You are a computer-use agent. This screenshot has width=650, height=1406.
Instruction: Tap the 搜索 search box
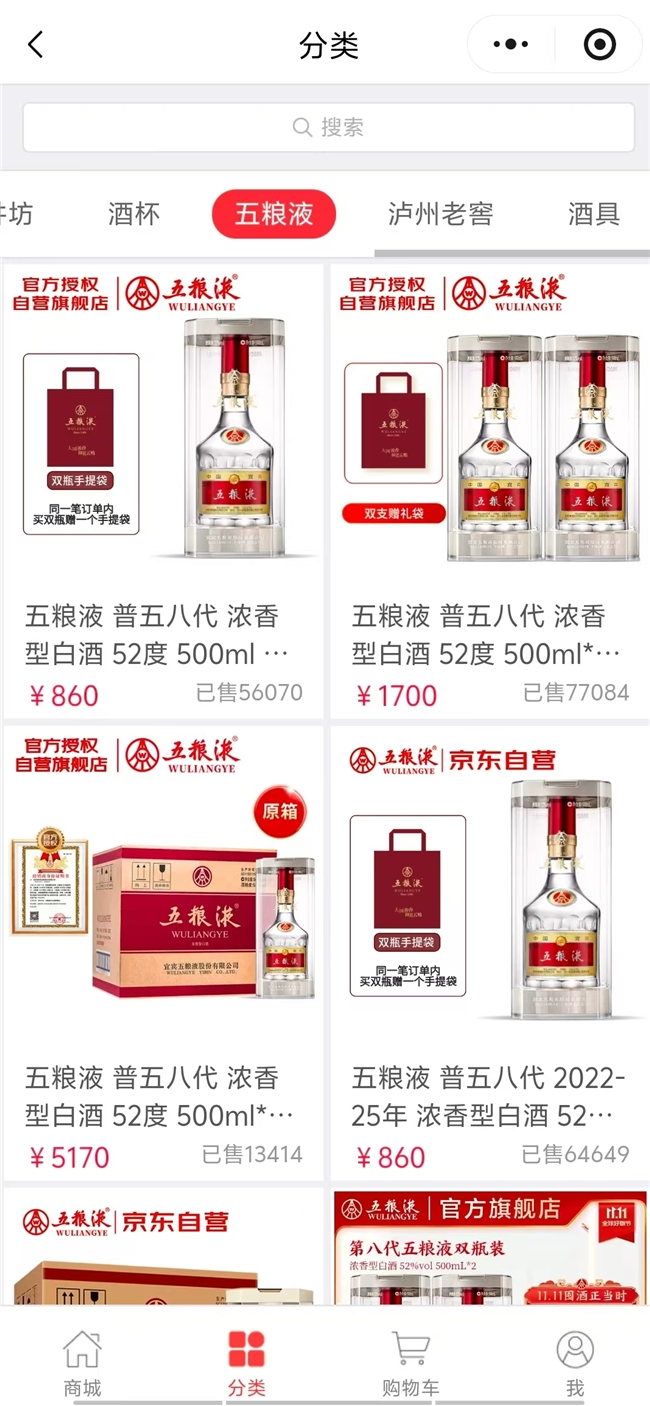click(328, 127)
